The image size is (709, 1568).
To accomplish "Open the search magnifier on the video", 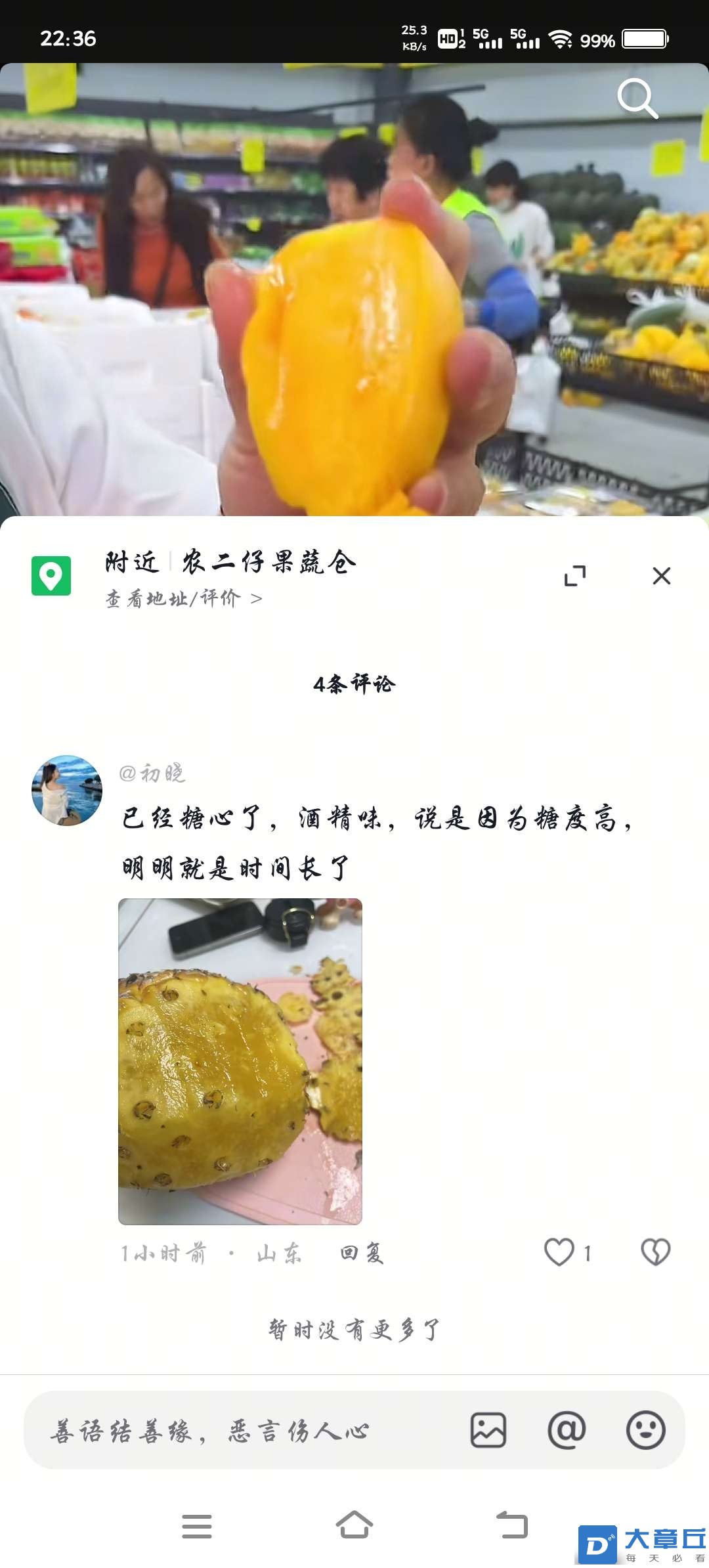I will click(x=637, y=98).
